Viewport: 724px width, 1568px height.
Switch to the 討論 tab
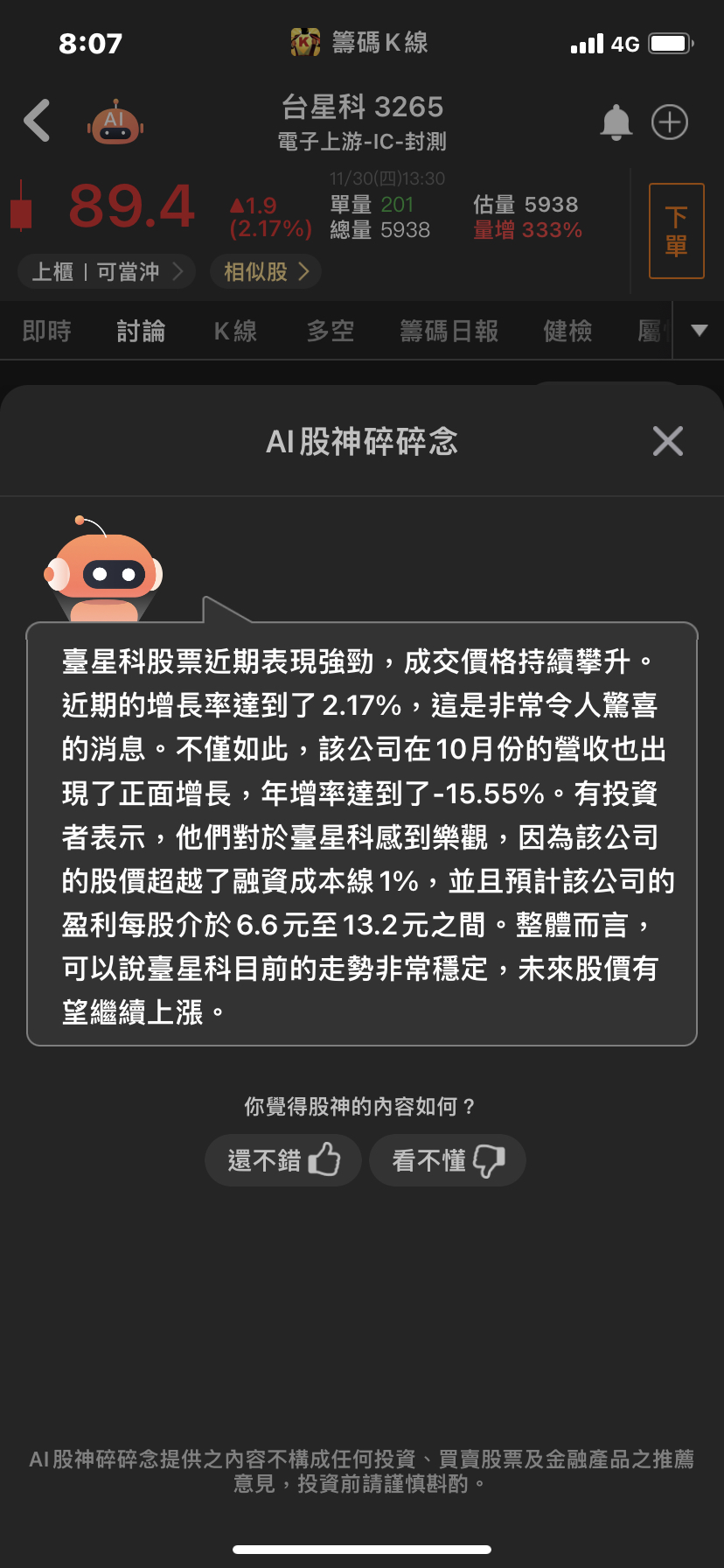(141, 331)
